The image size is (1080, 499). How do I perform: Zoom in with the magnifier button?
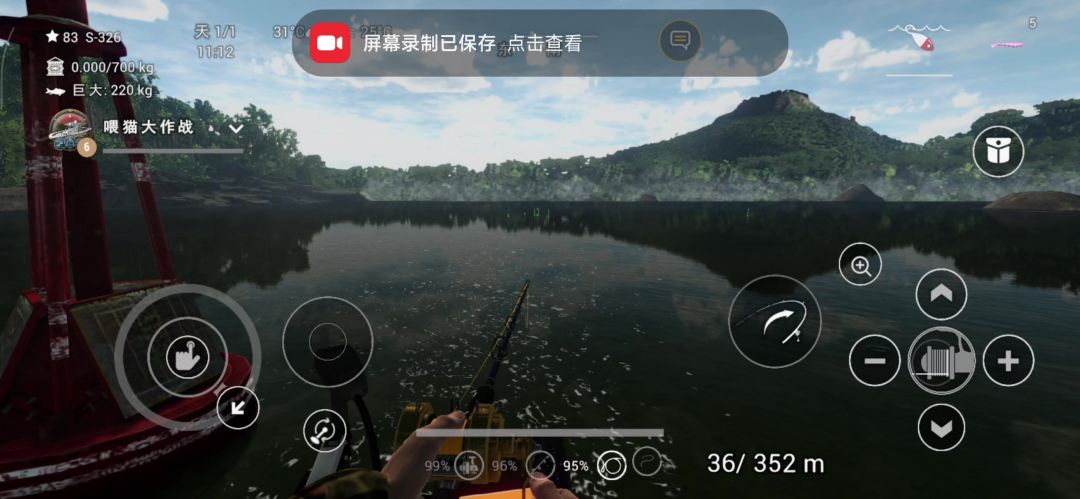(861, 265)
